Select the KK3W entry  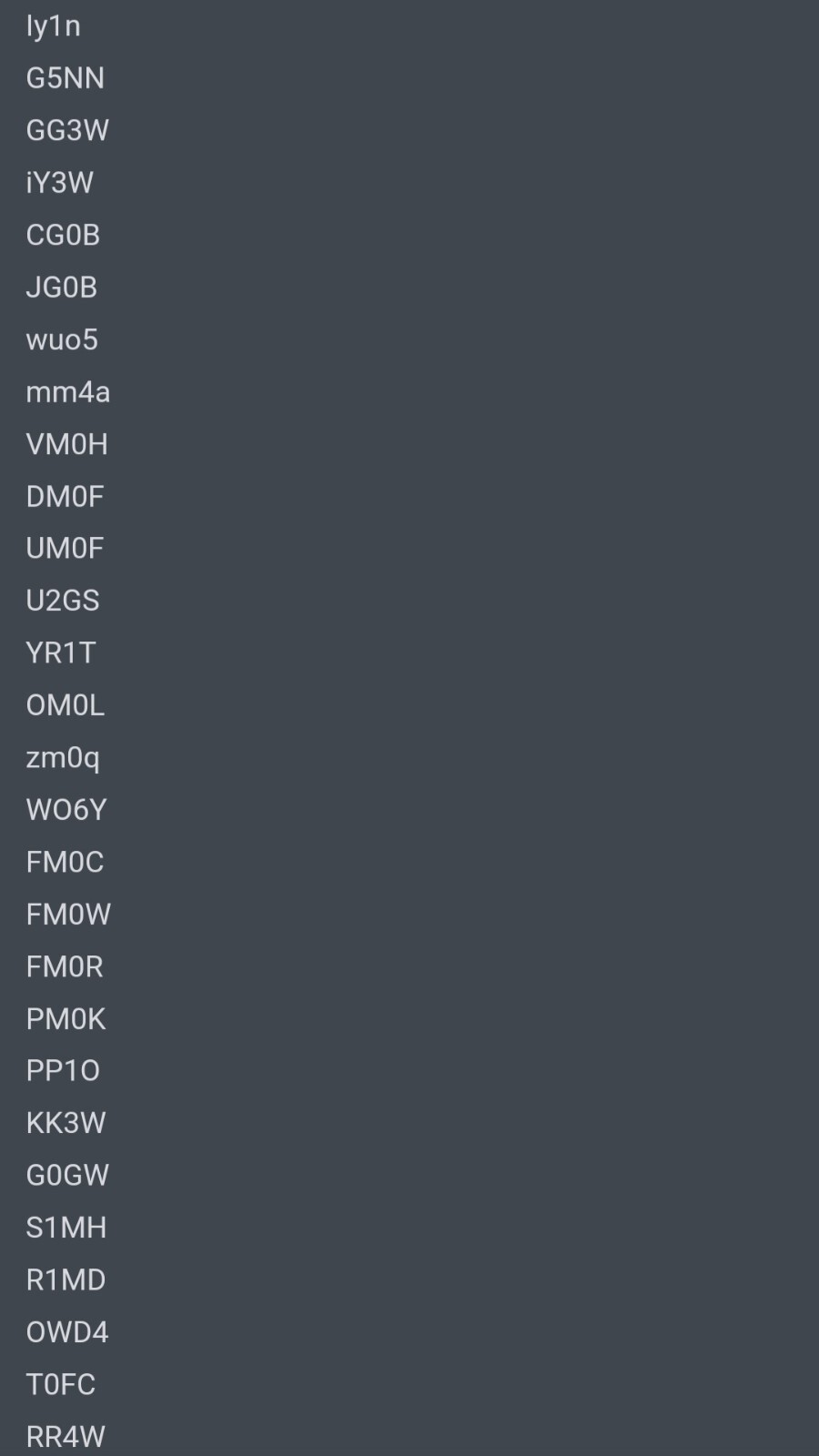(66, 1123)
